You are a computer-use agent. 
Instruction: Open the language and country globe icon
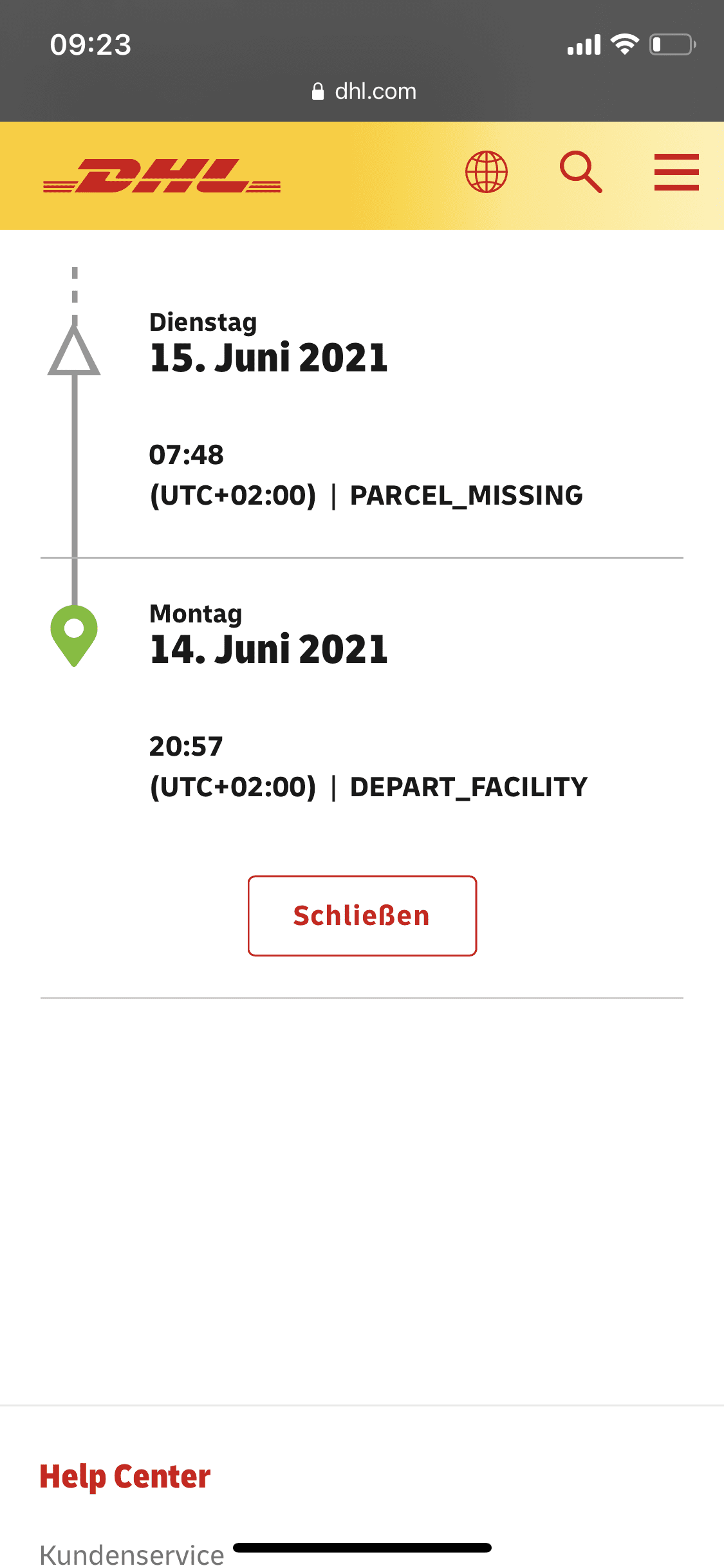pyautogui.click(x=487, y=172)
